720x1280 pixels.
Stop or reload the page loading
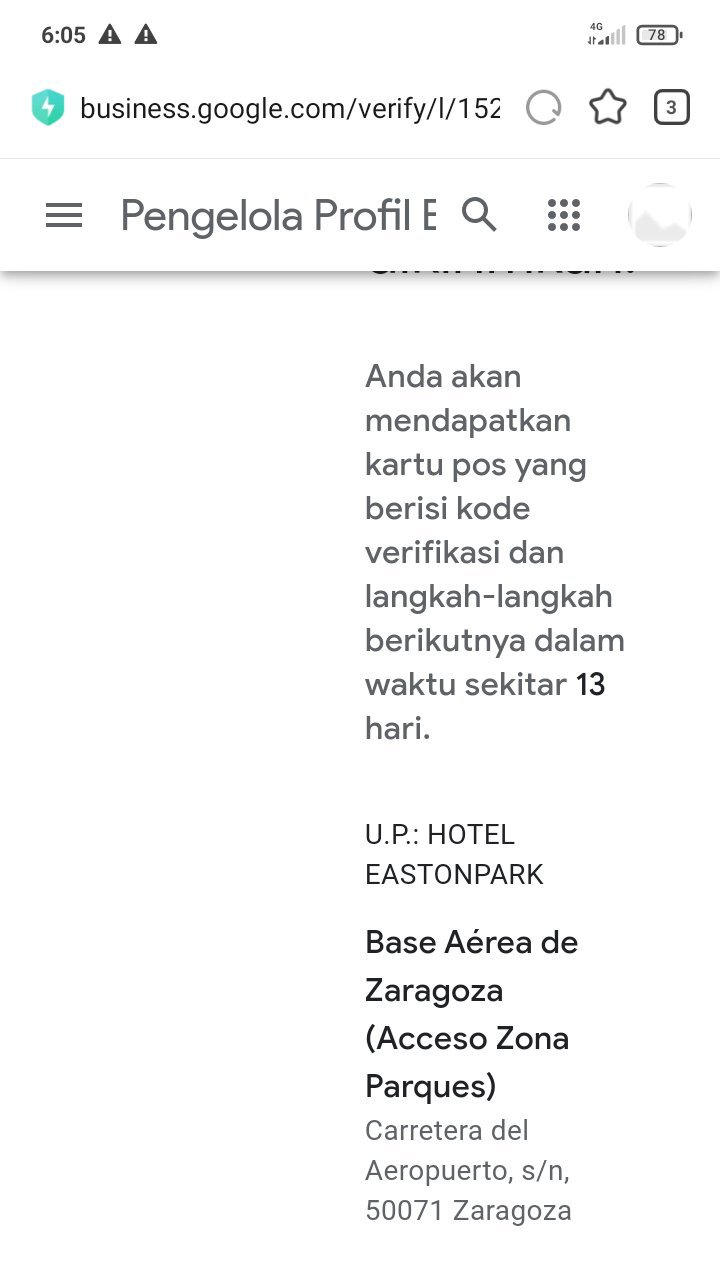coord(544,108)
